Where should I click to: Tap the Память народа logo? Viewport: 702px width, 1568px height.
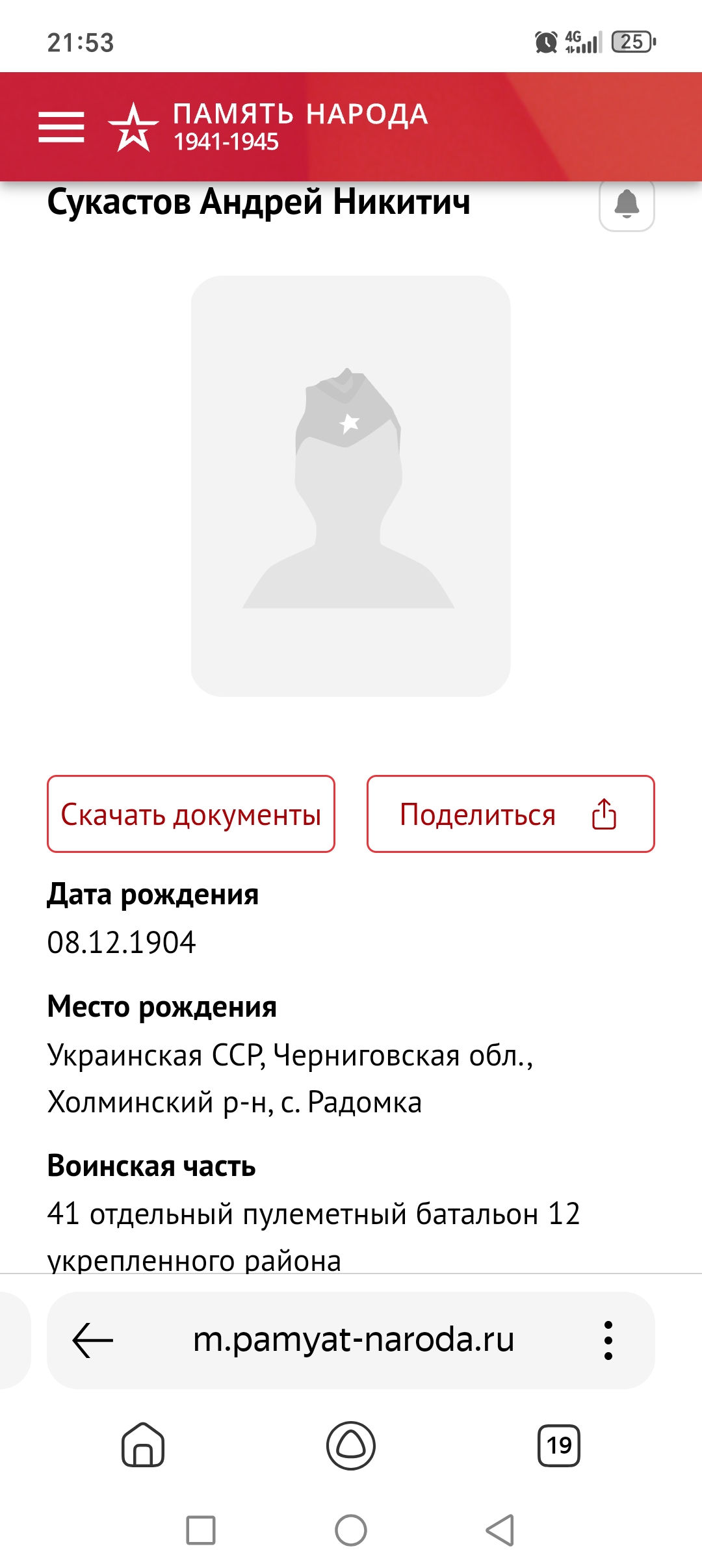tap(268, 127)
